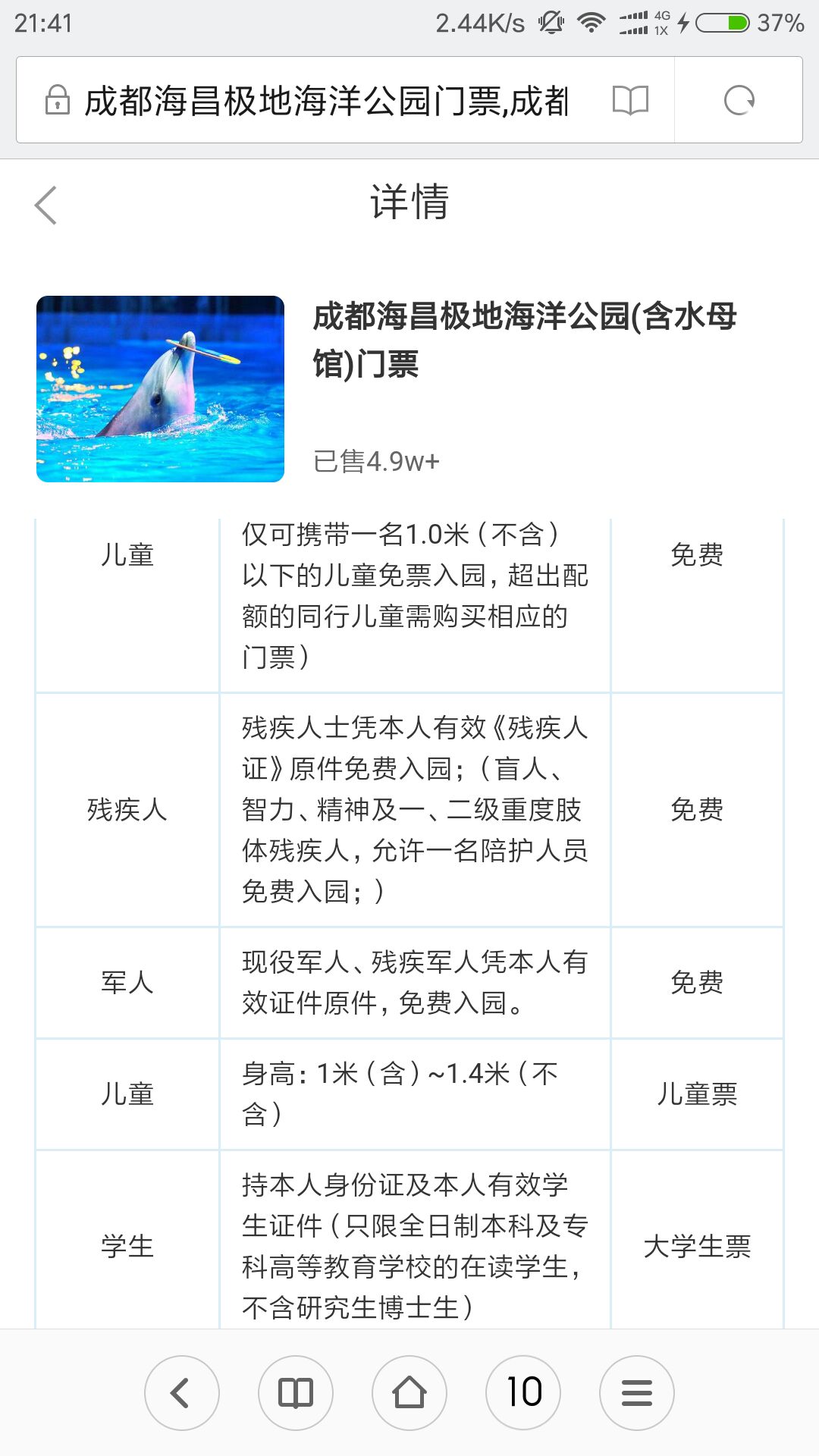Open bookmarks from the bottom toolbar

tap(296, 1392)
